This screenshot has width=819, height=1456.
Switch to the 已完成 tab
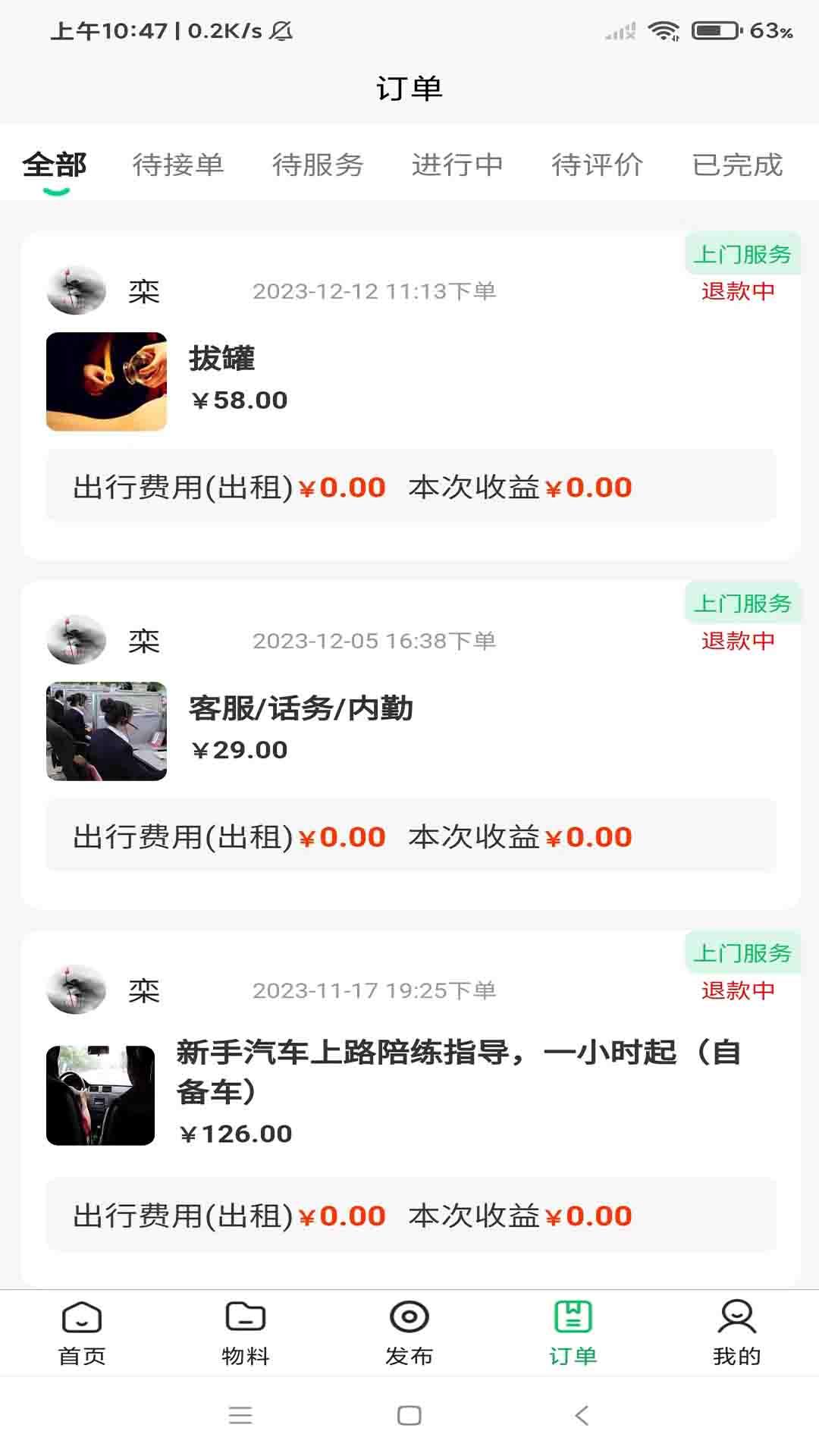tap(737, 165)
